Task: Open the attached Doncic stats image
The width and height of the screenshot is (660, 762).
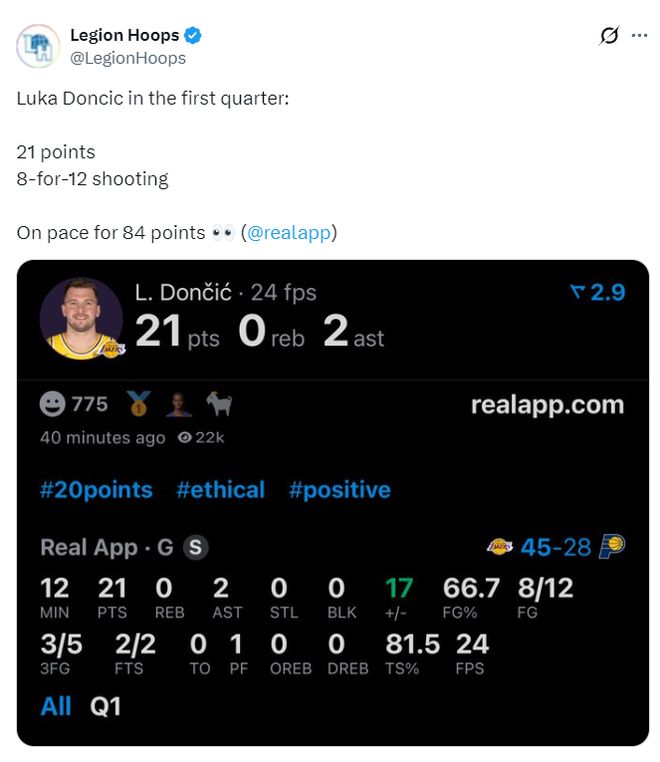Action: (333, 502)
